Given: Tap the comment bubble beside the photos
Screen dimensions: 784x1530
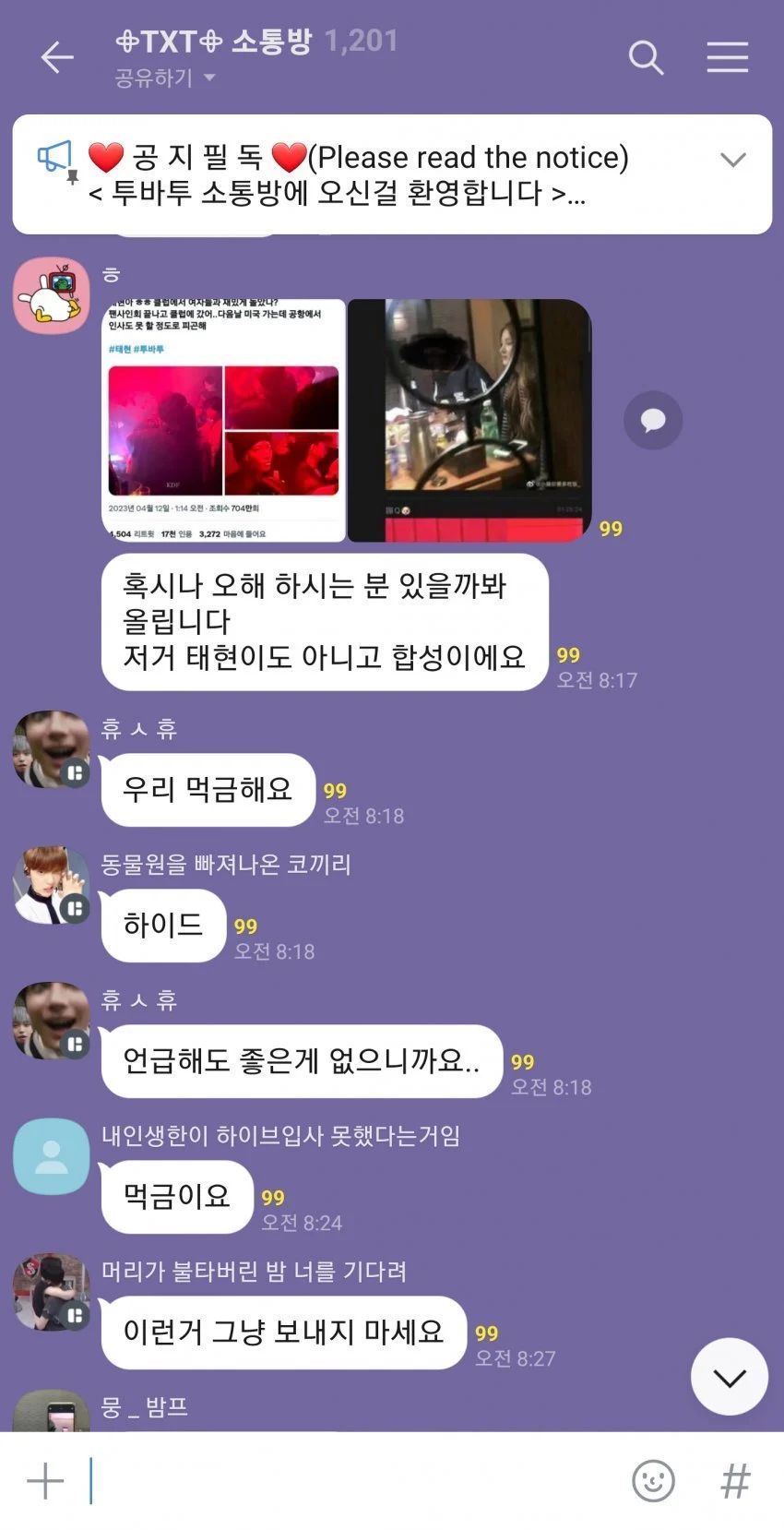Looking at the screenshot, I should (653, 421).
